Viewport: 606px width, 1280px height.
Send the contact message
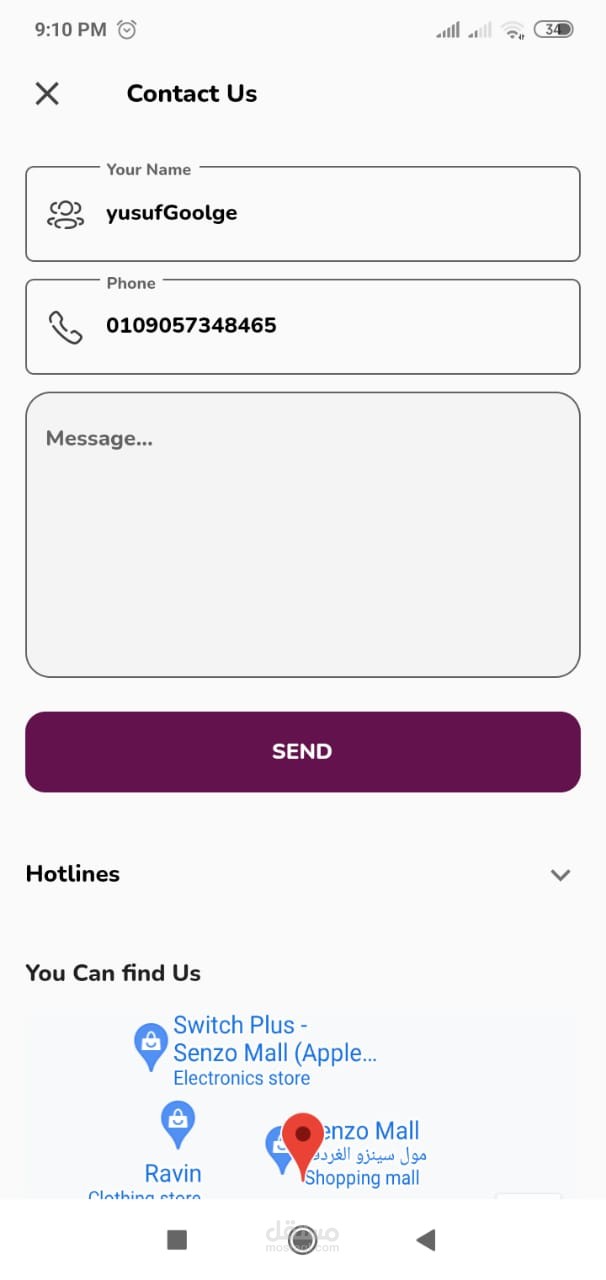click(x=302, y=752)
